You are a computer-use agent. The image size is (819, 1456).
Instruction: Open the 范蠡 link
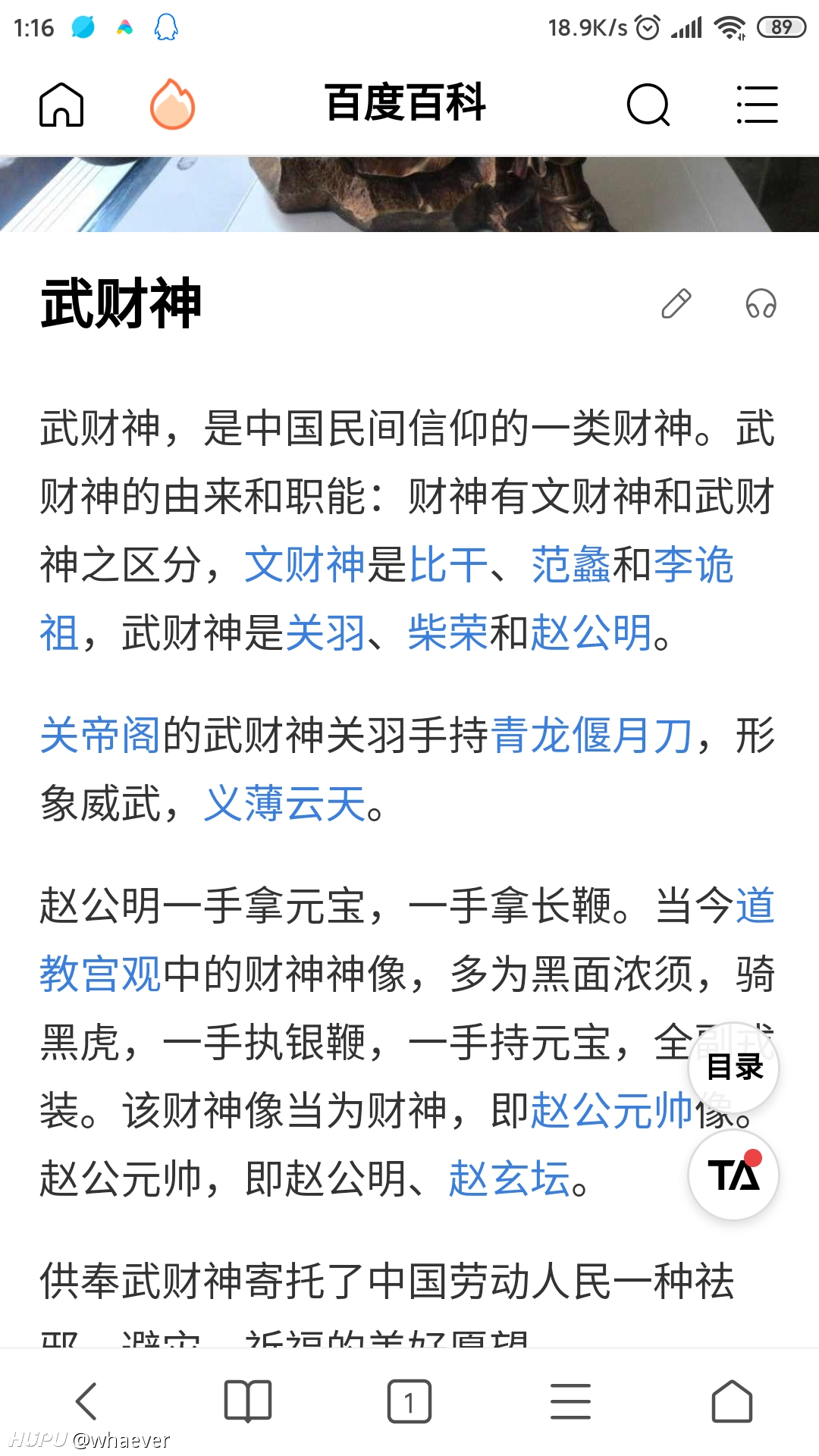571,565
